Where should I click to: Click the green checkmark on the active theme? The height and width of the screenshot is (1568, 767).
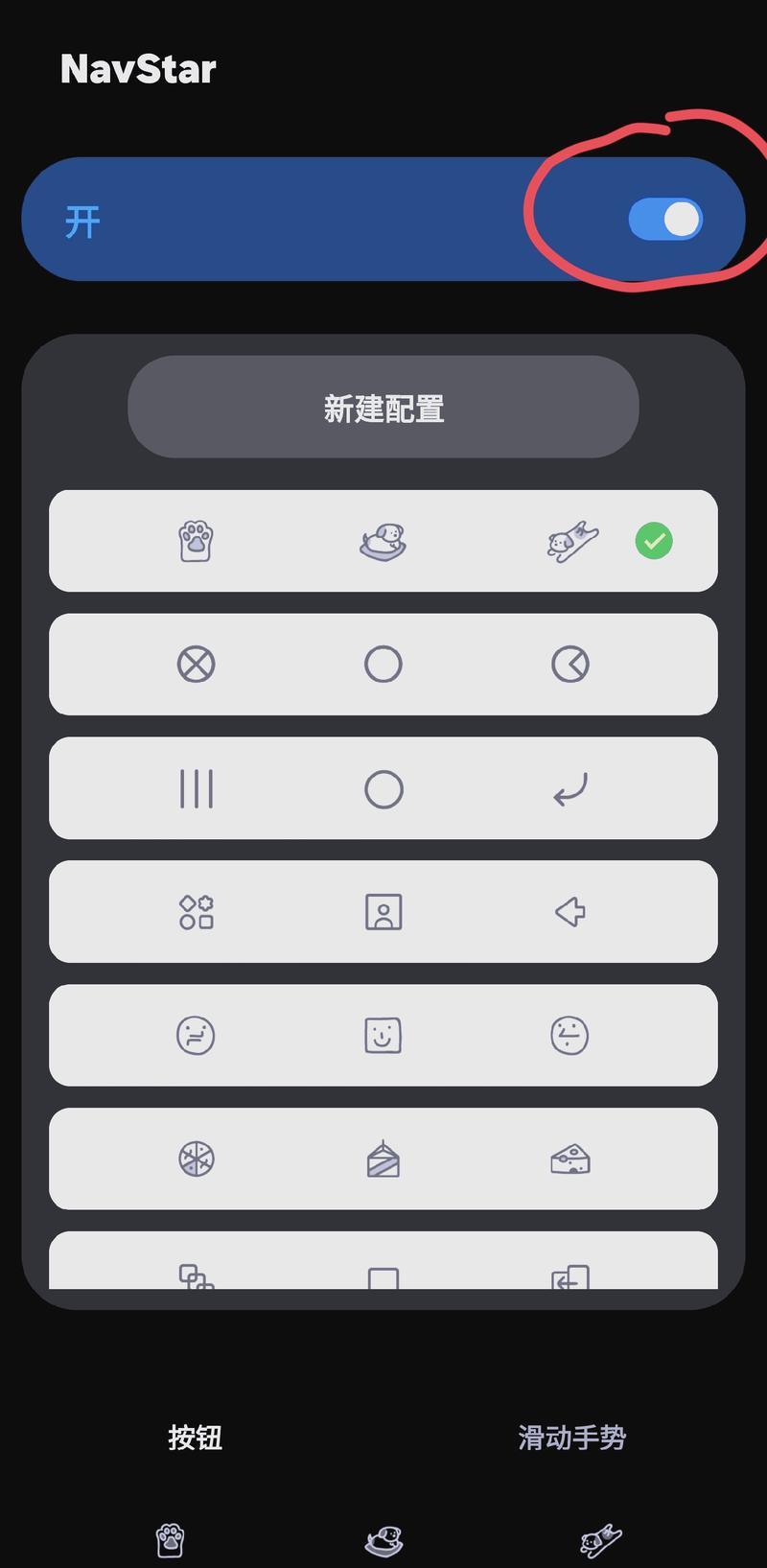pyautogui.click(x=654, y=540)
